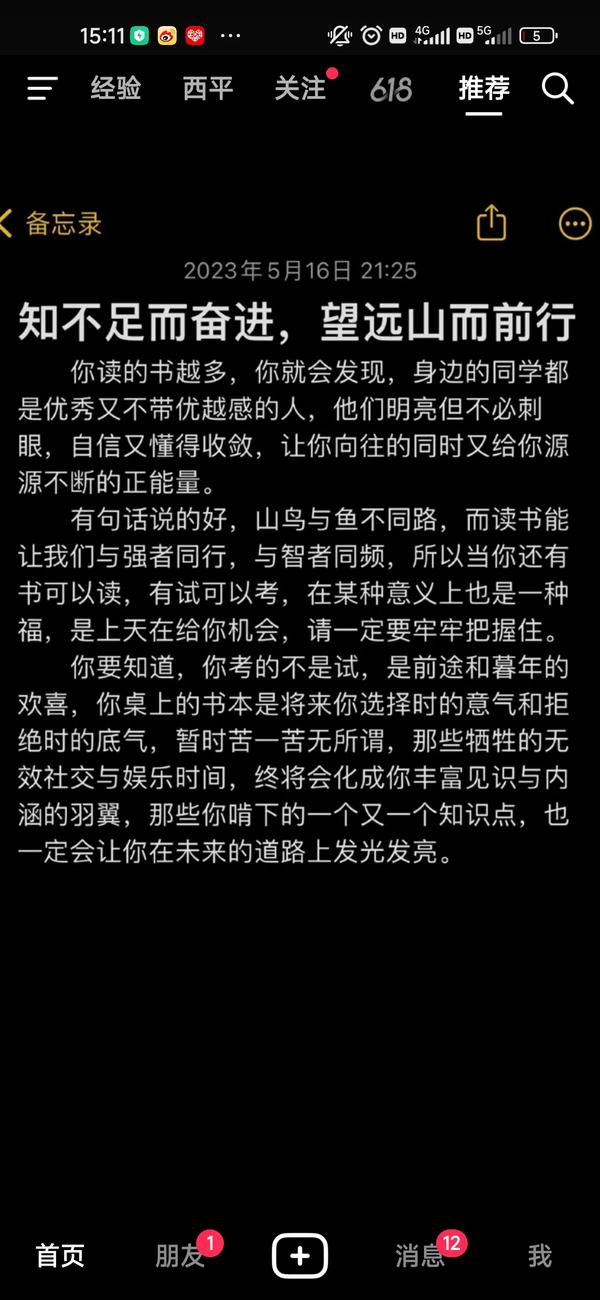Go to the 首页 tab
This screenshot has height=1300, width=600.
(60, 1256)
